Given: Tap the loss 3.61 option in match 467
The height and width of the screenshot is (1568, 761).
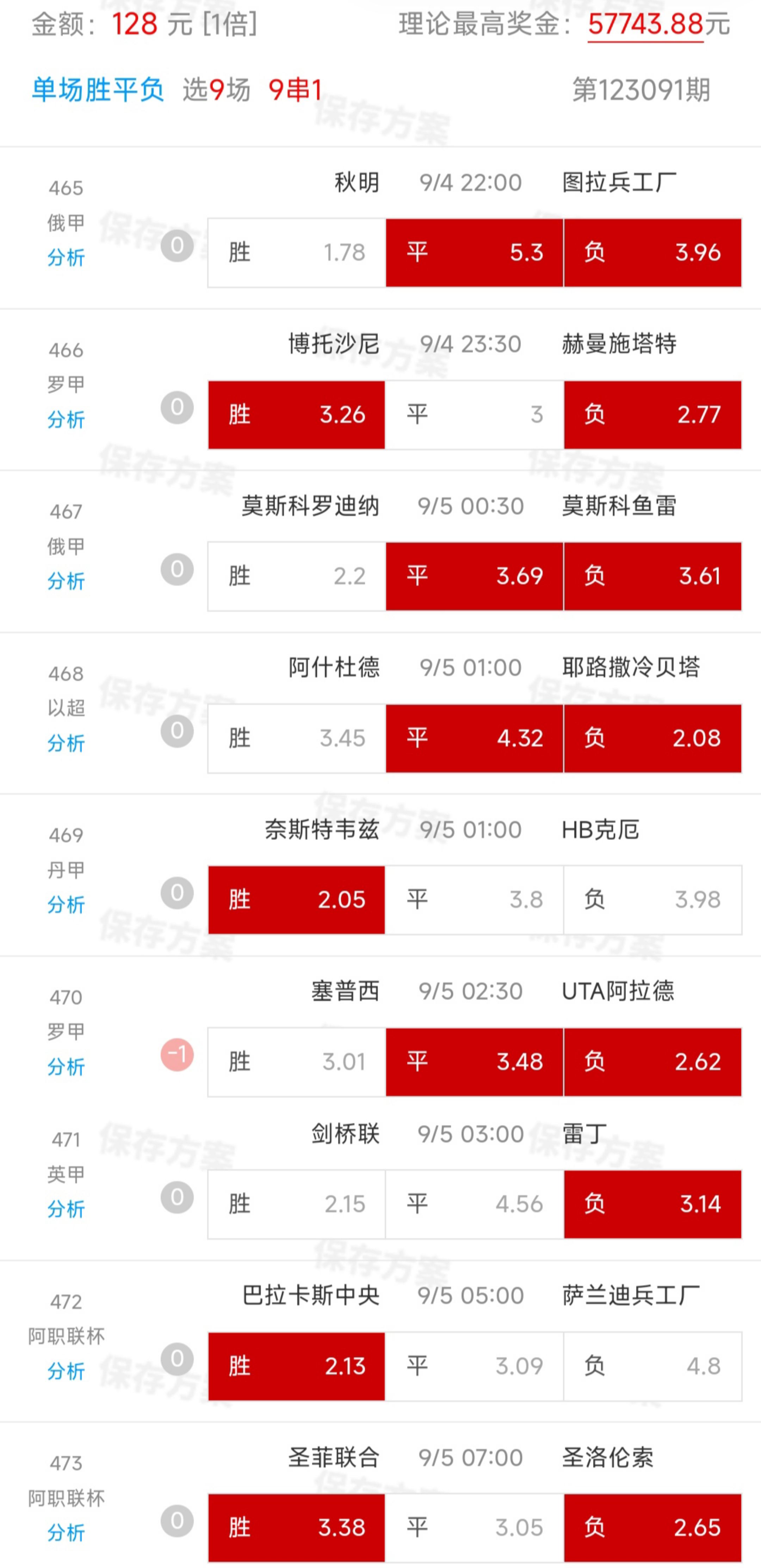Looking at the screenshot, I should 652,576.
